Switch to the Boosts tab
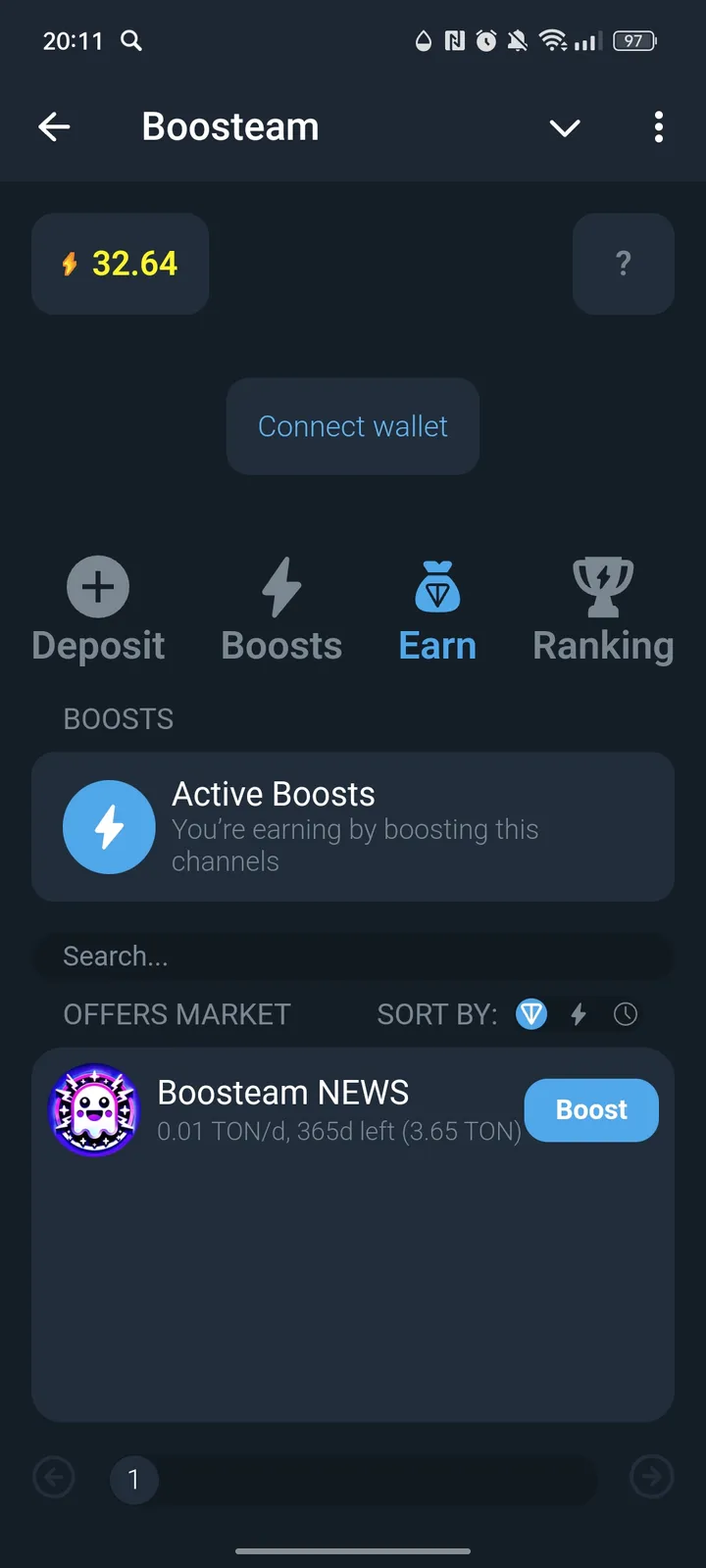 (280, 612)
